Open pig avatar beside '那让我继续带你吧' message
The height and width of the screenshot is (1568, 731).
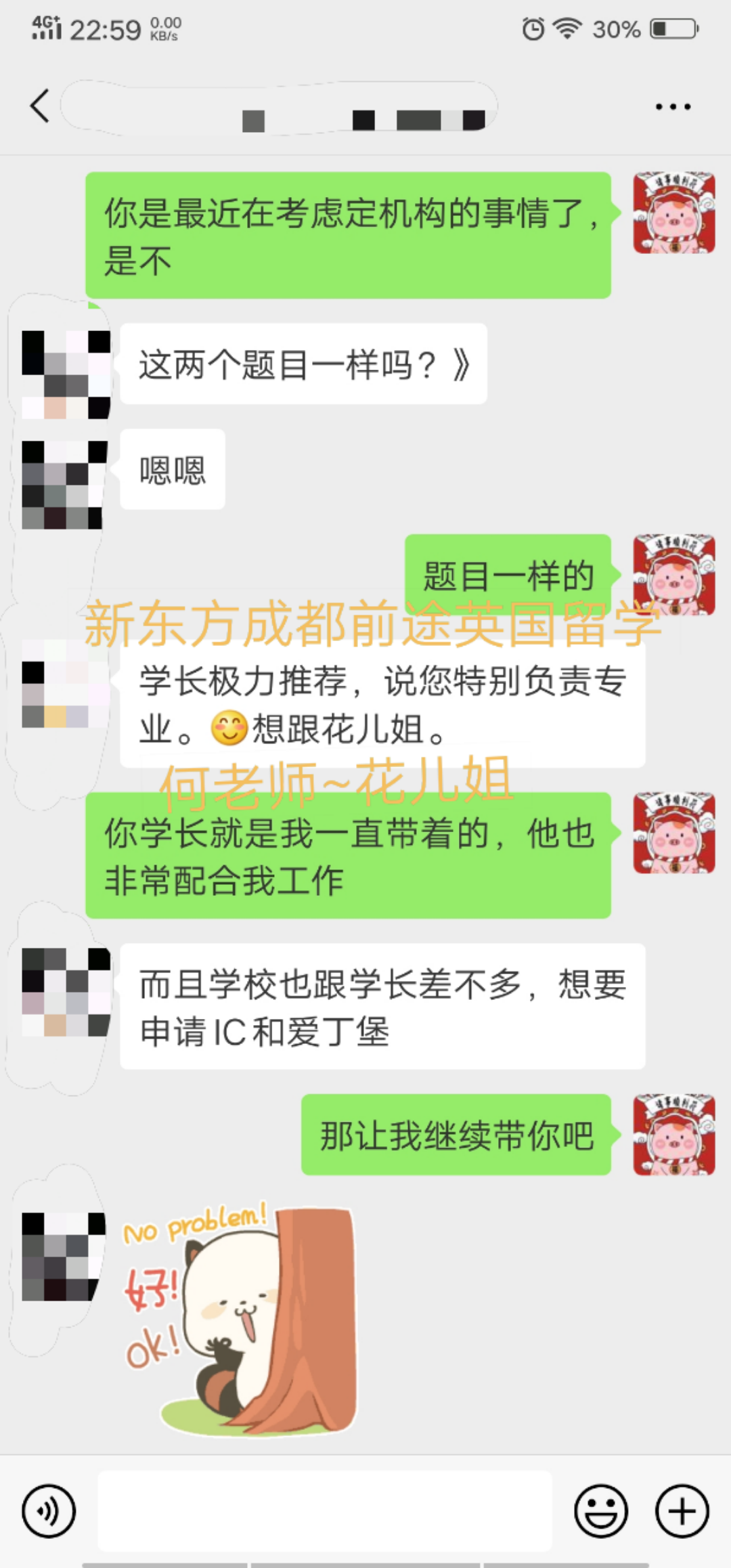point(674,1135)
